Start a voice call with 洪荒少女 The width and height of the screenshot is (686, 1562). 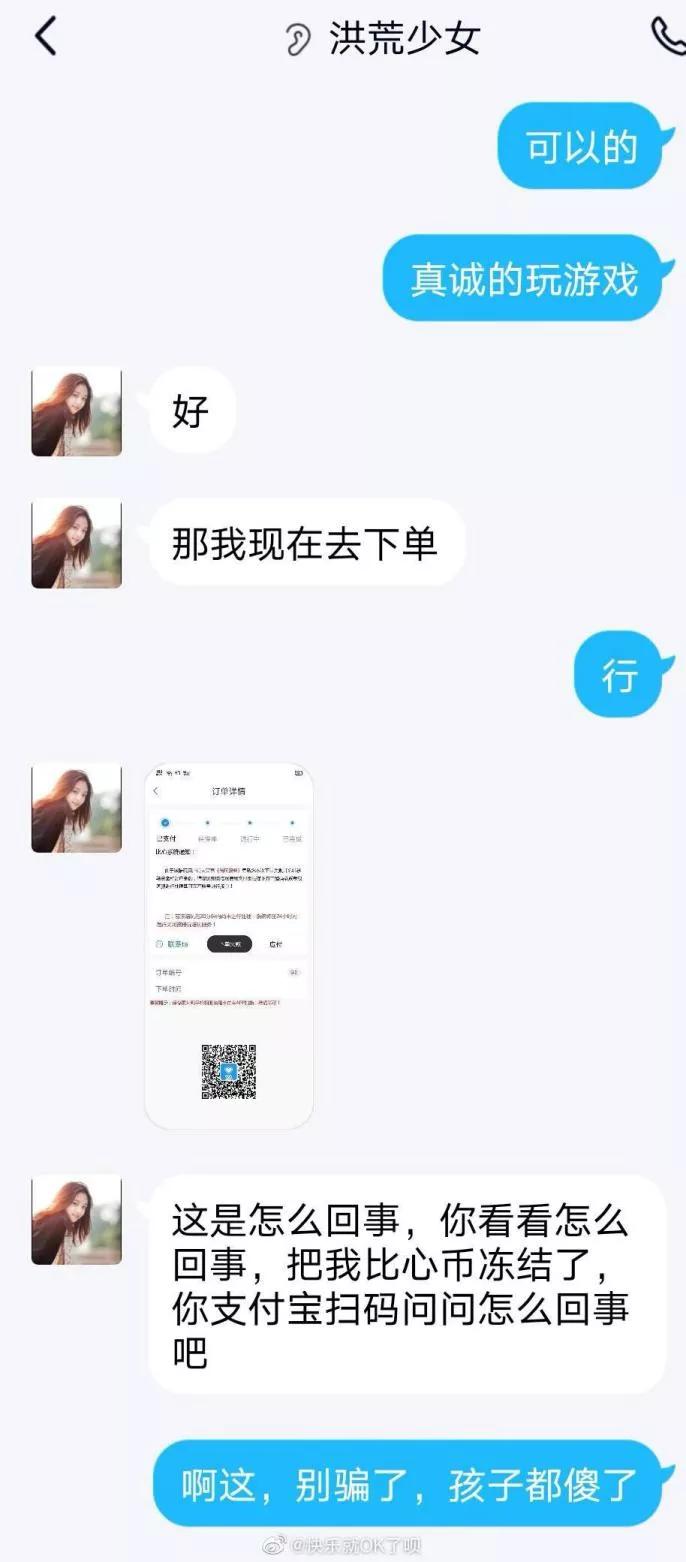pos(668,37)
